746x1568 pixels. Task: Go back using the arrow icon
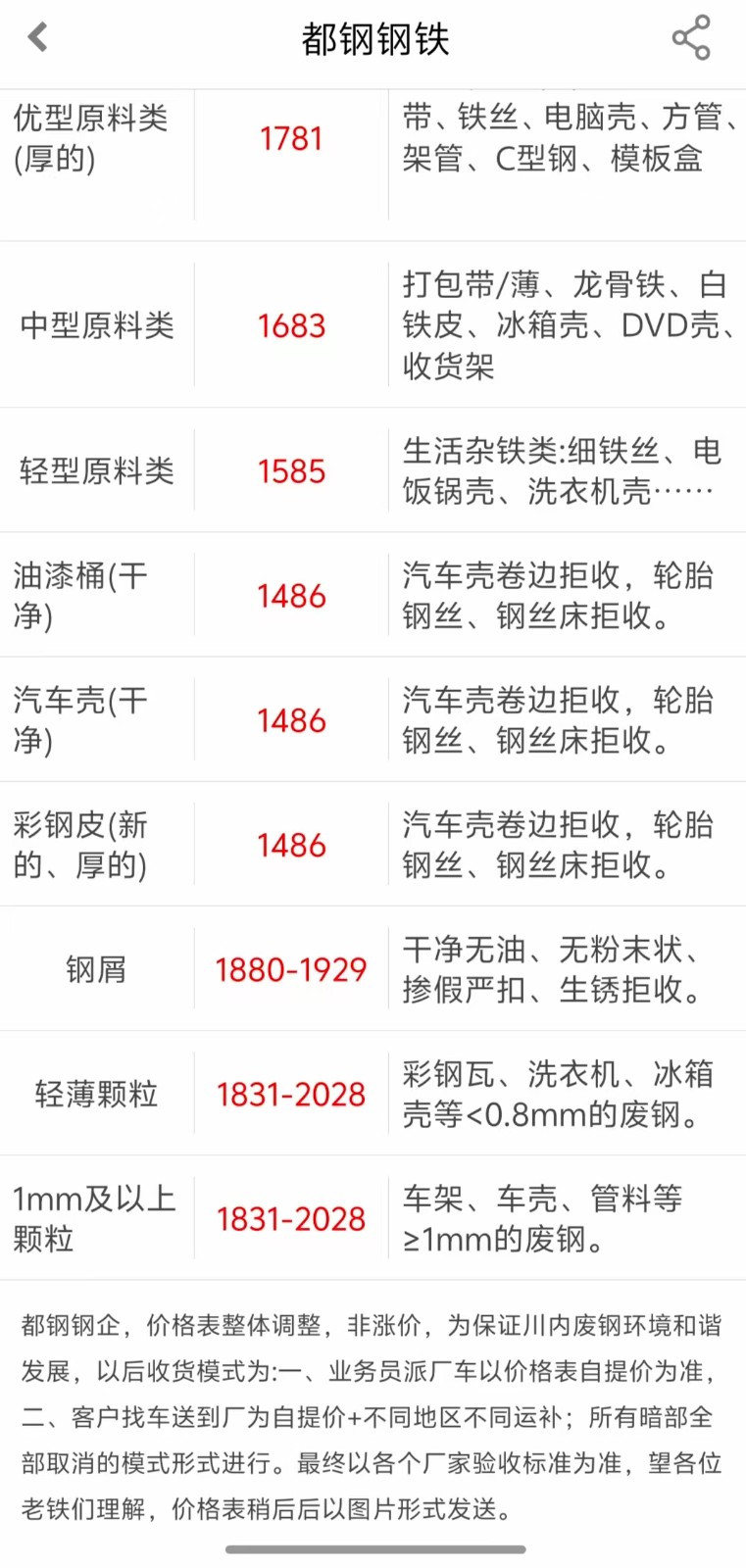click(x=38, y=37)
